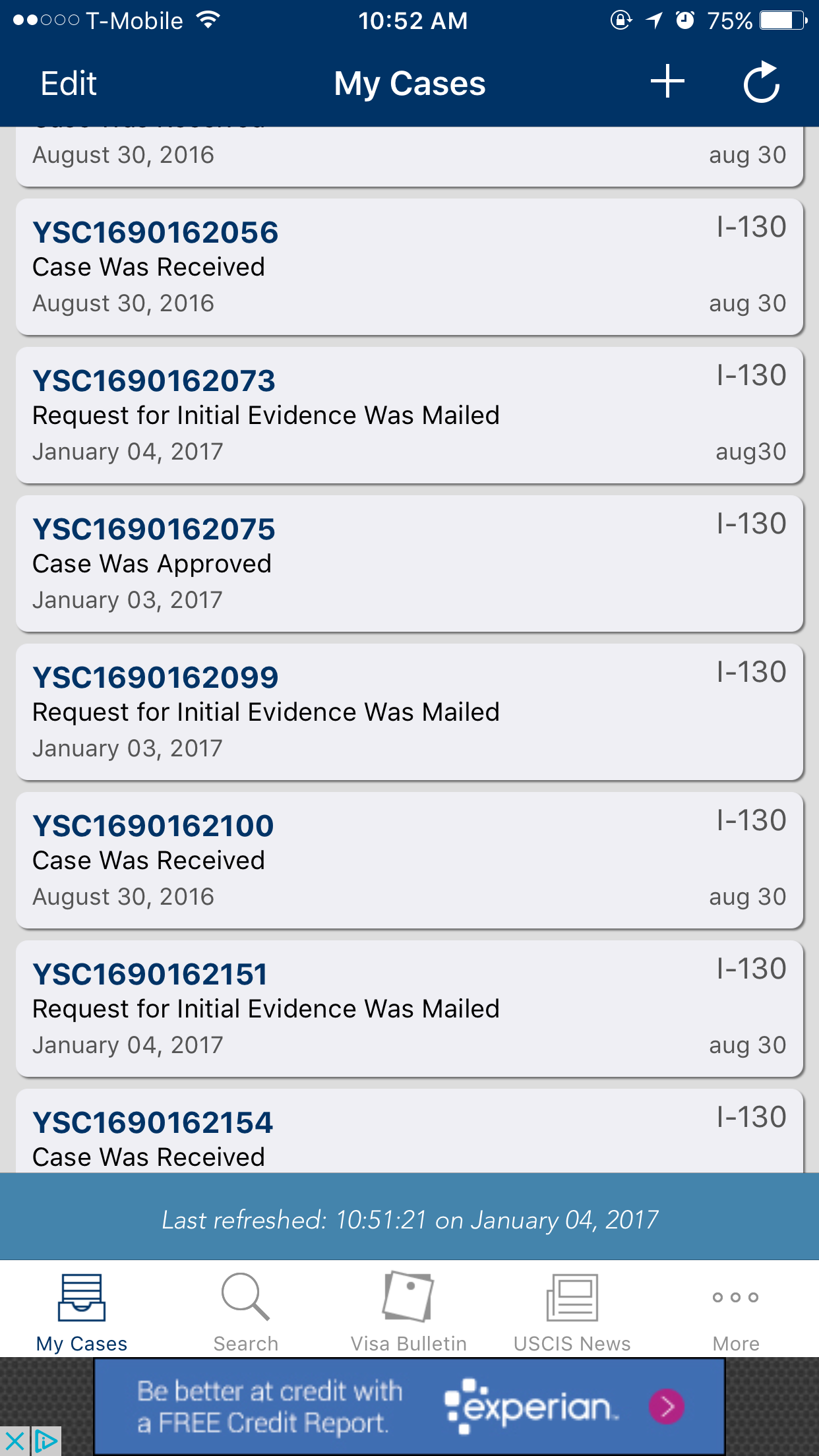The image size is (819, 1456).
Task: Open the More tab
Action: click(736, 1310)
